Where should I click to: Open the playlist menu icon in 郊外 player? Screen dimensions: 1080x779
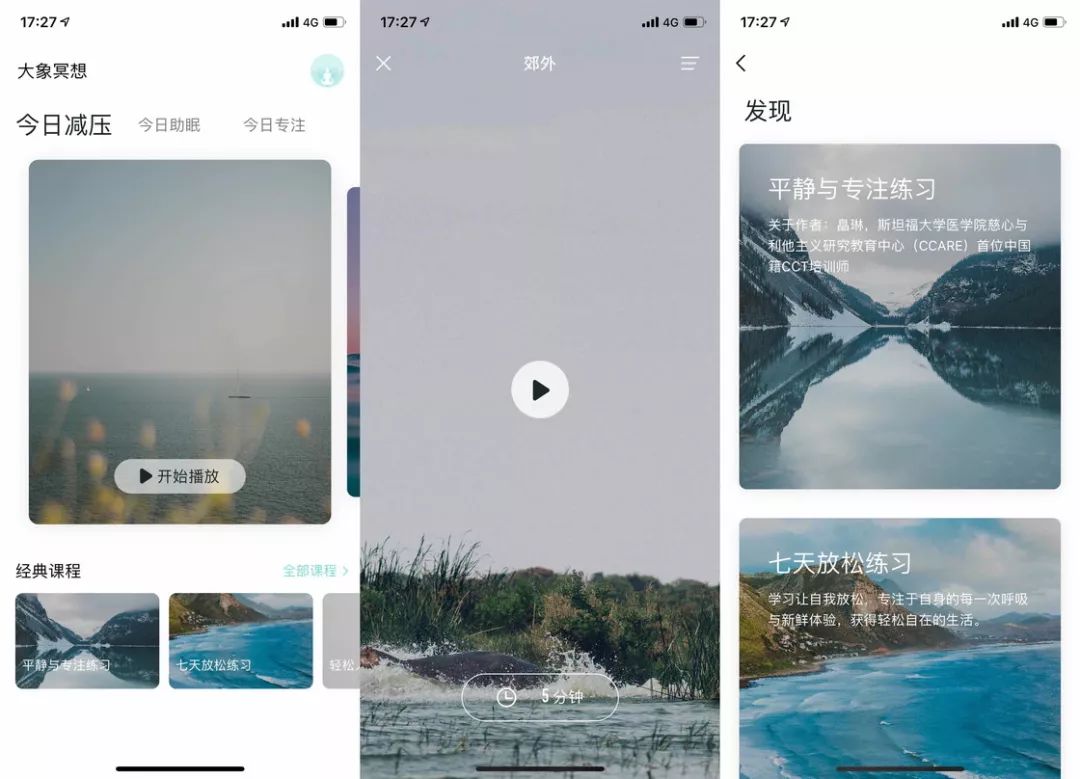point(690,63)
